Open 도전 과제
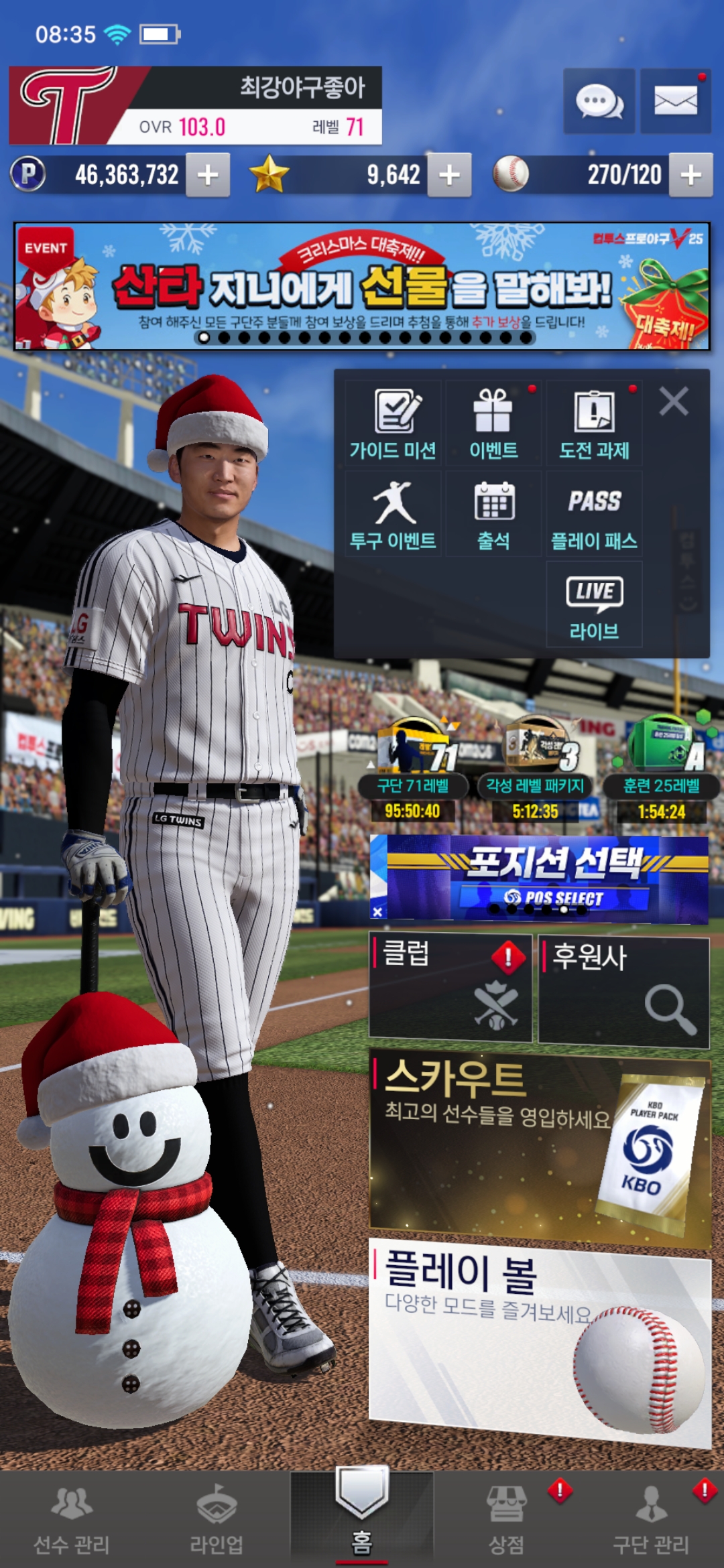724x1568 pixels. point(594,423)
